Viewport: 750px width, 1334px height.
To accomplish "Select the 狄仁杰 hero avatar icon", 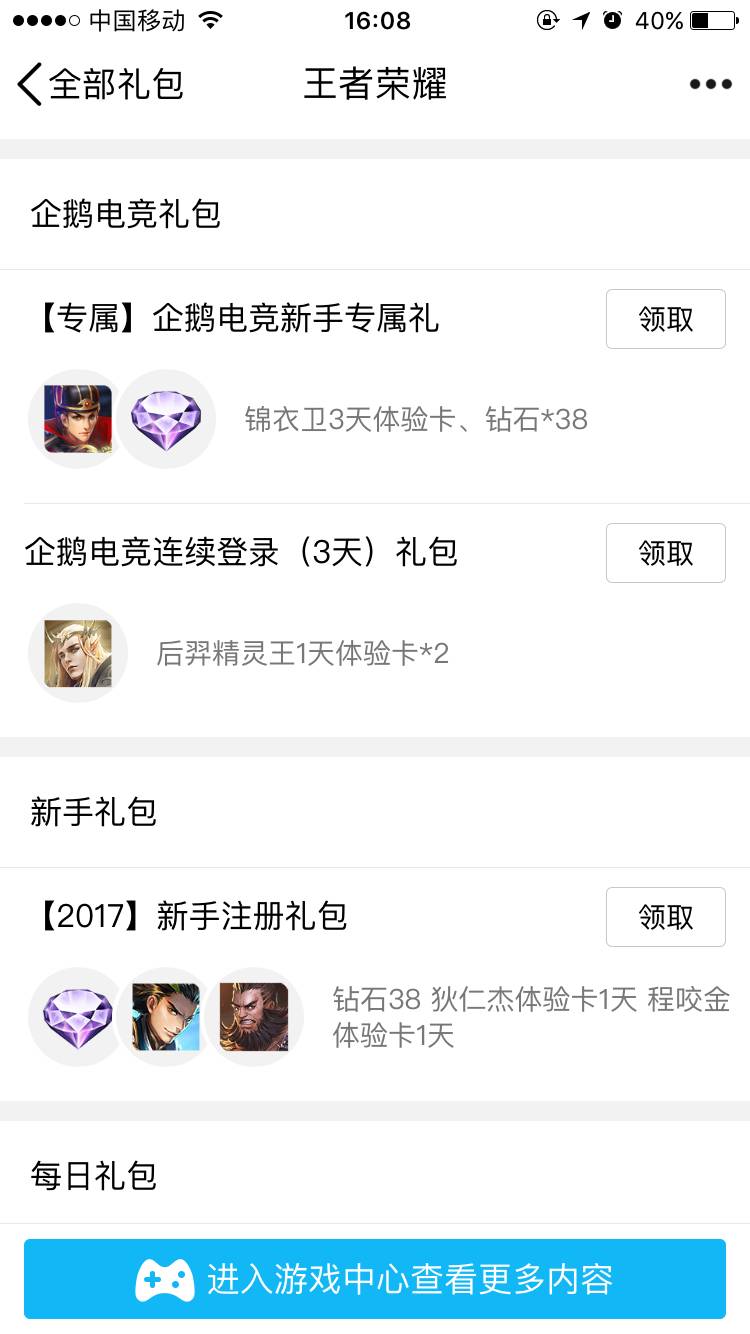I will 164,1016.
